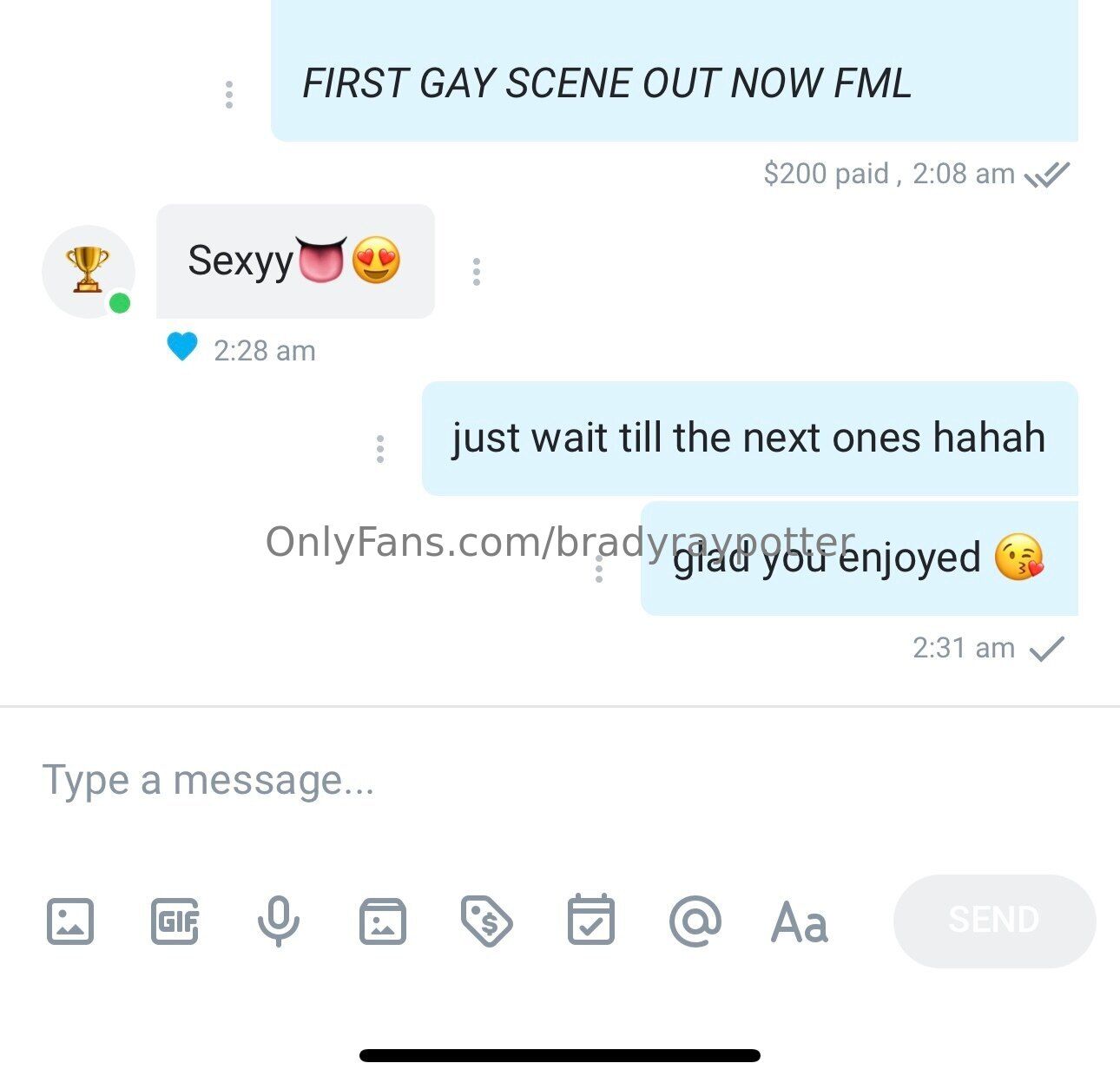
Task: Tap the SEND button
Action: coord(994,921)
